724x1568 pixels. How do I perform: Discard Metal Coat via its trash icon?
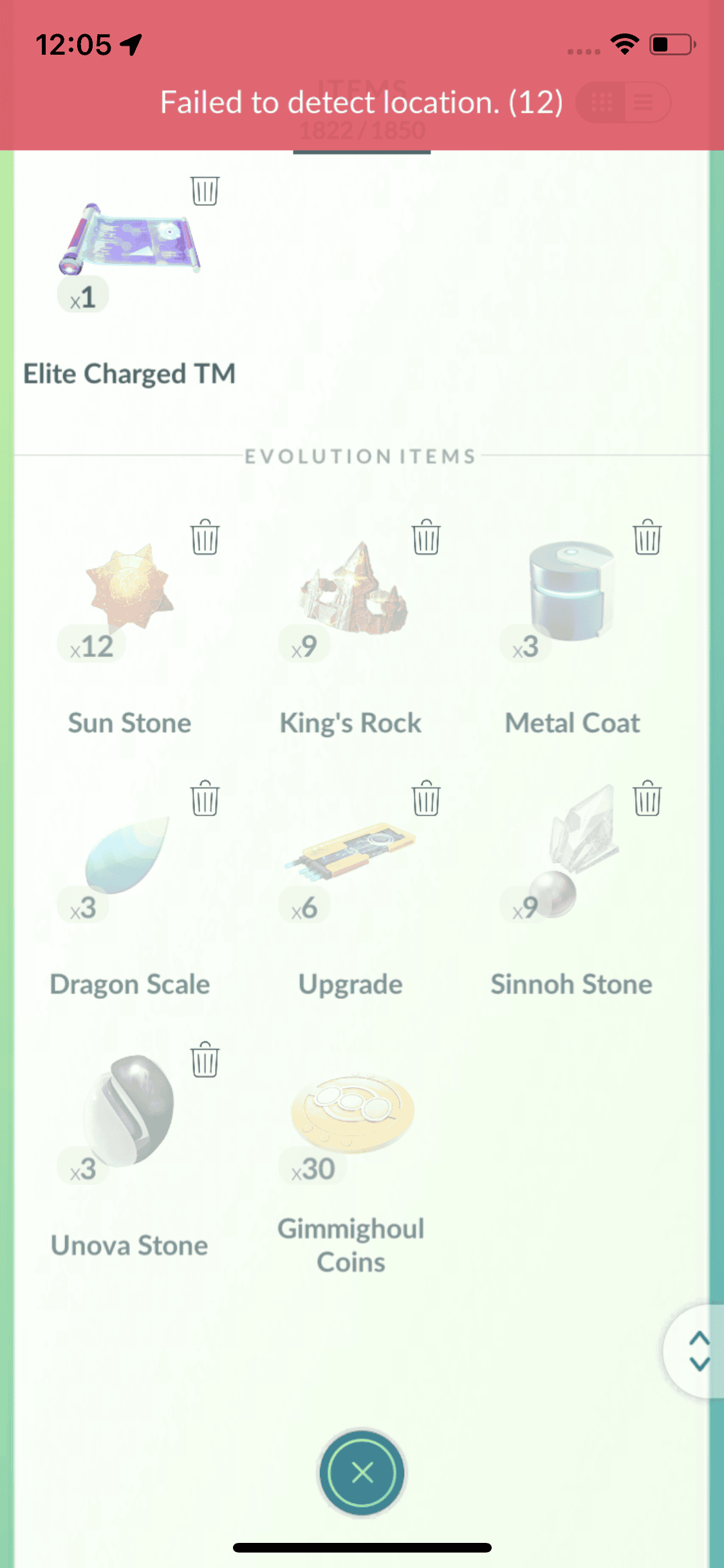(647, 537)
